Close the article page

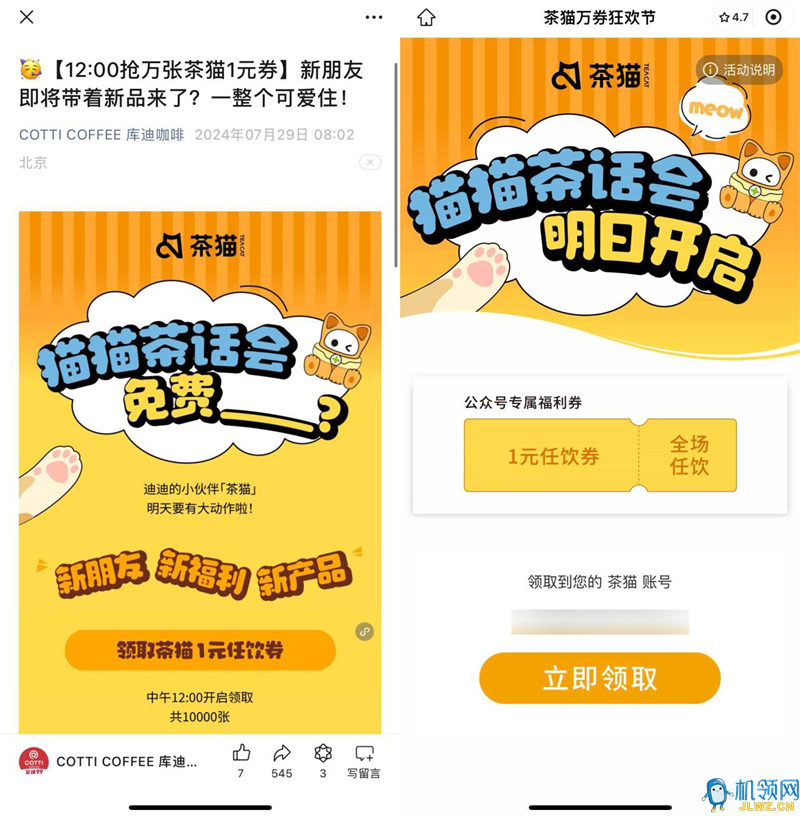[27, 17]
